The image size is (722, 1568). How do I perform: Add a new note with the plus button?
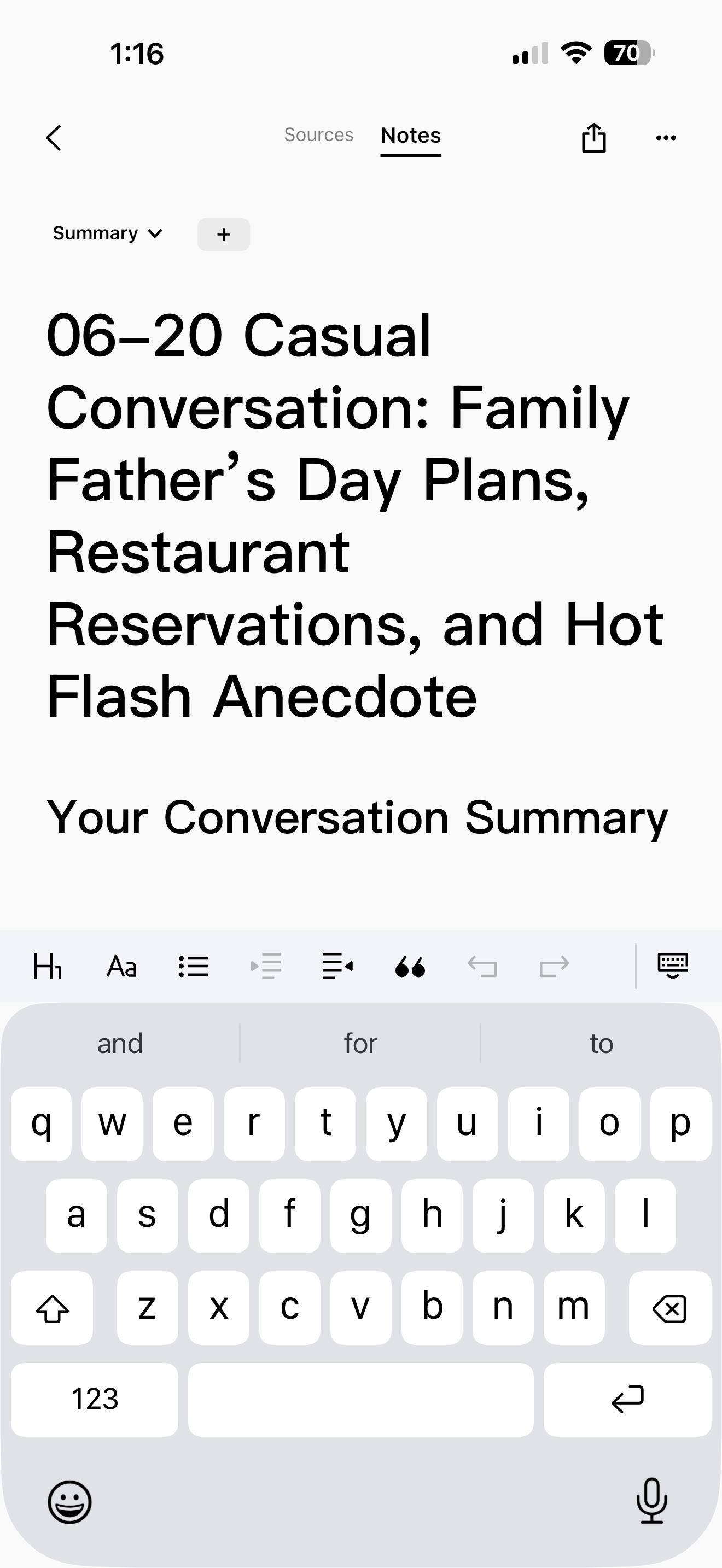(x=223, y=235)
